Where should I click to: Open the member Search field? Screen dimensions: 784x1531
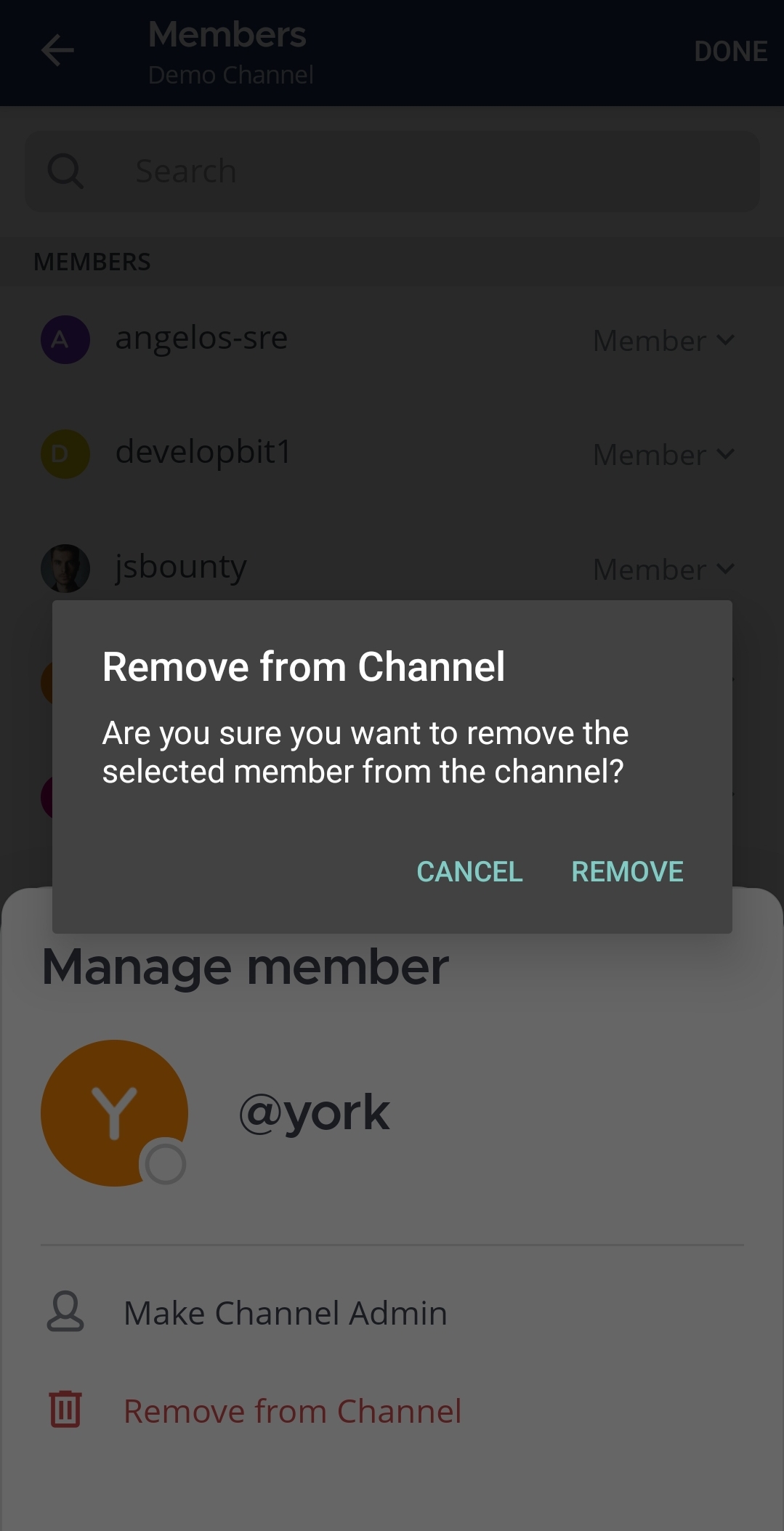pyautogui.click(x=392, y=171)
